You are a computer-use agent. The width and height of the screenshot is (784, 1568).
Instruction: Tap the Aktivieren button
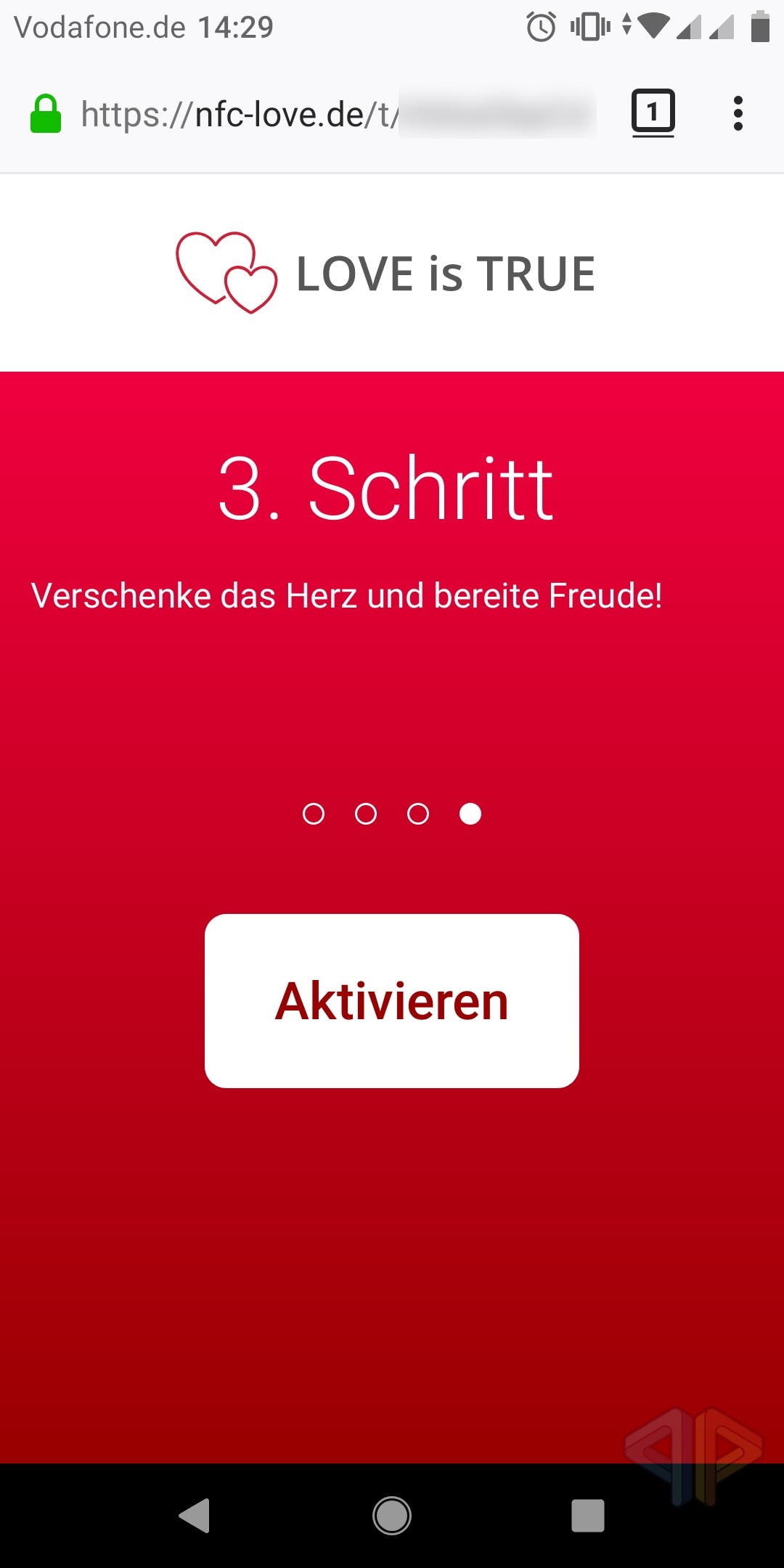click(x=392, y=1001)
